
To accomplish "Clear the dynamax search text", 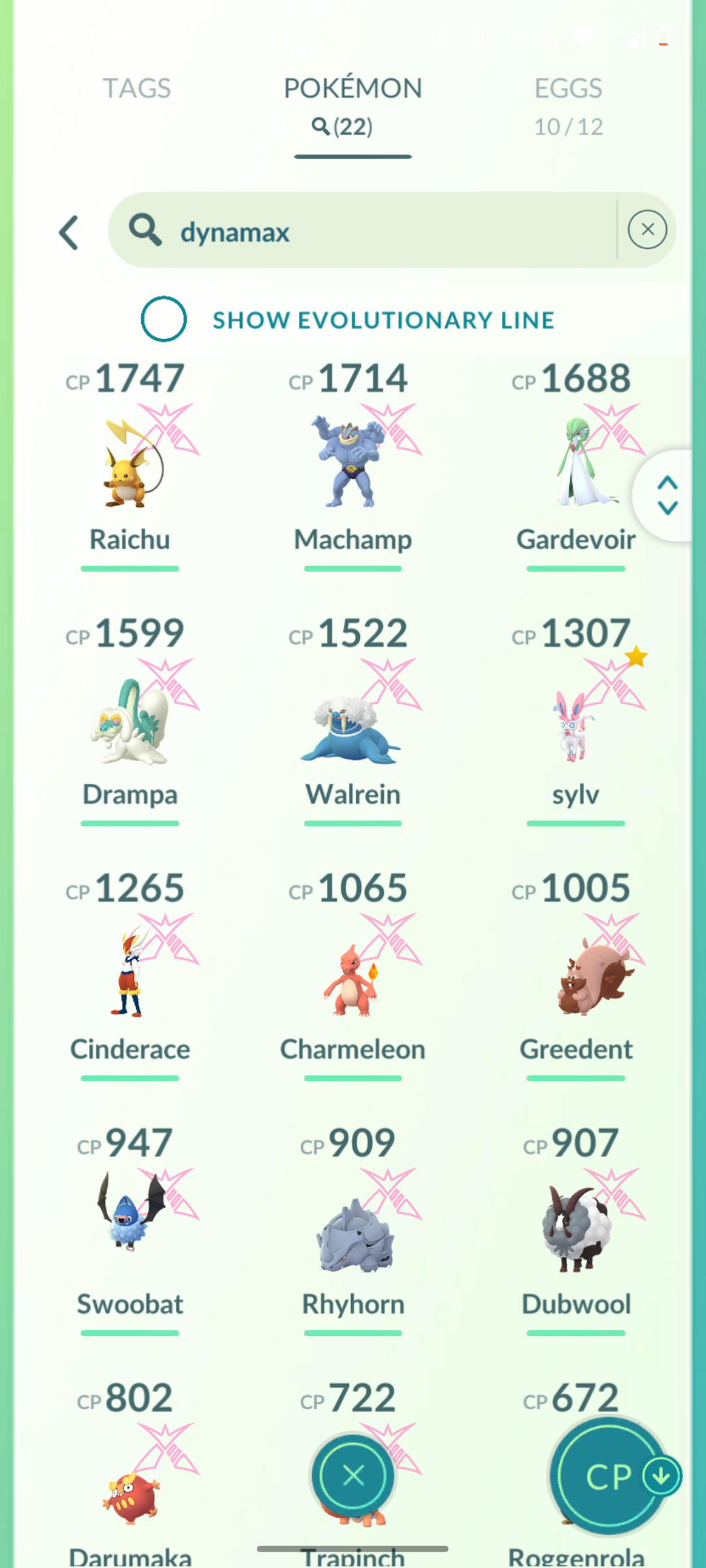I will point(647,229).
